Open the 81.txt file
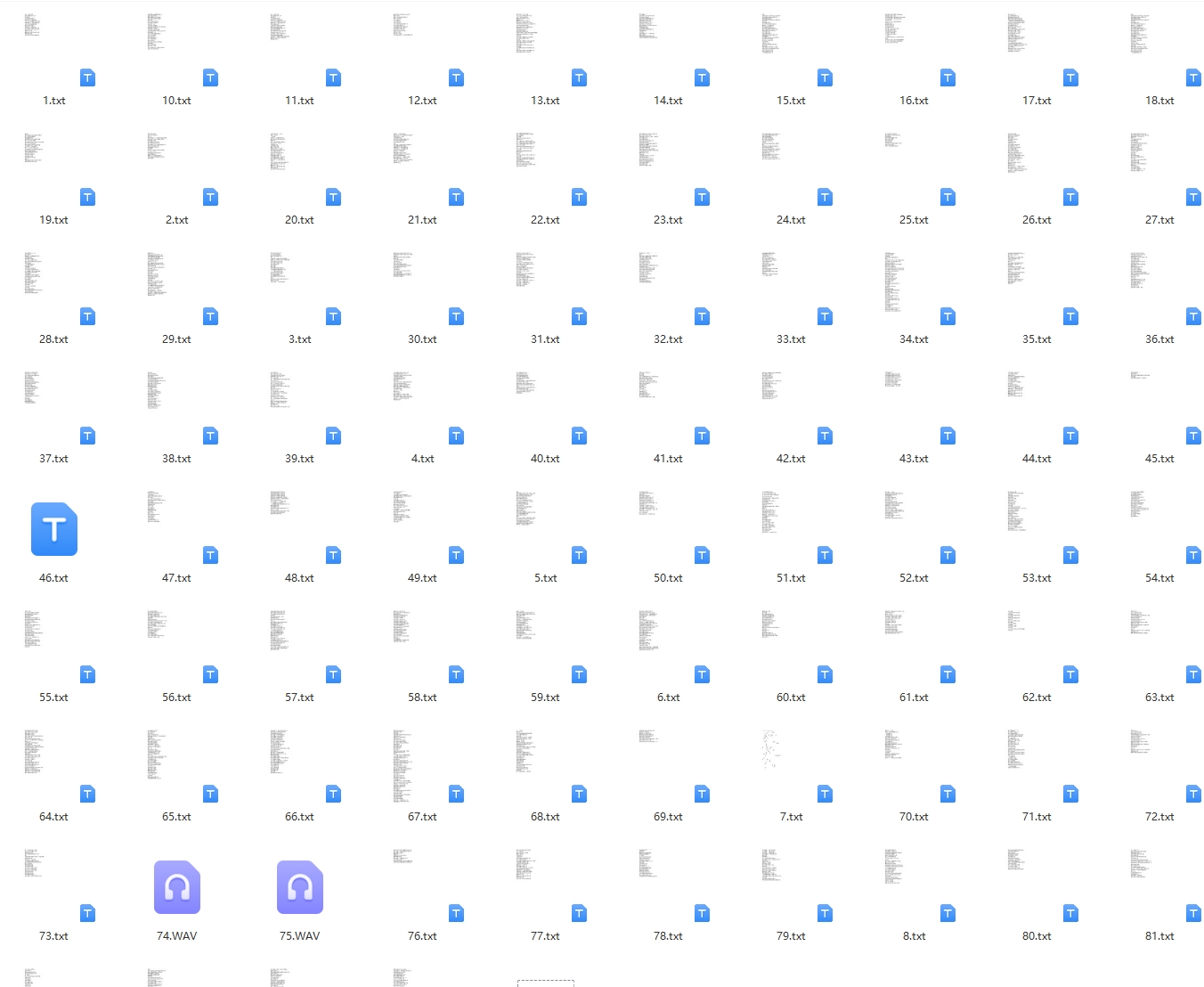The image size is (1204, 987). click(1159, 889)
